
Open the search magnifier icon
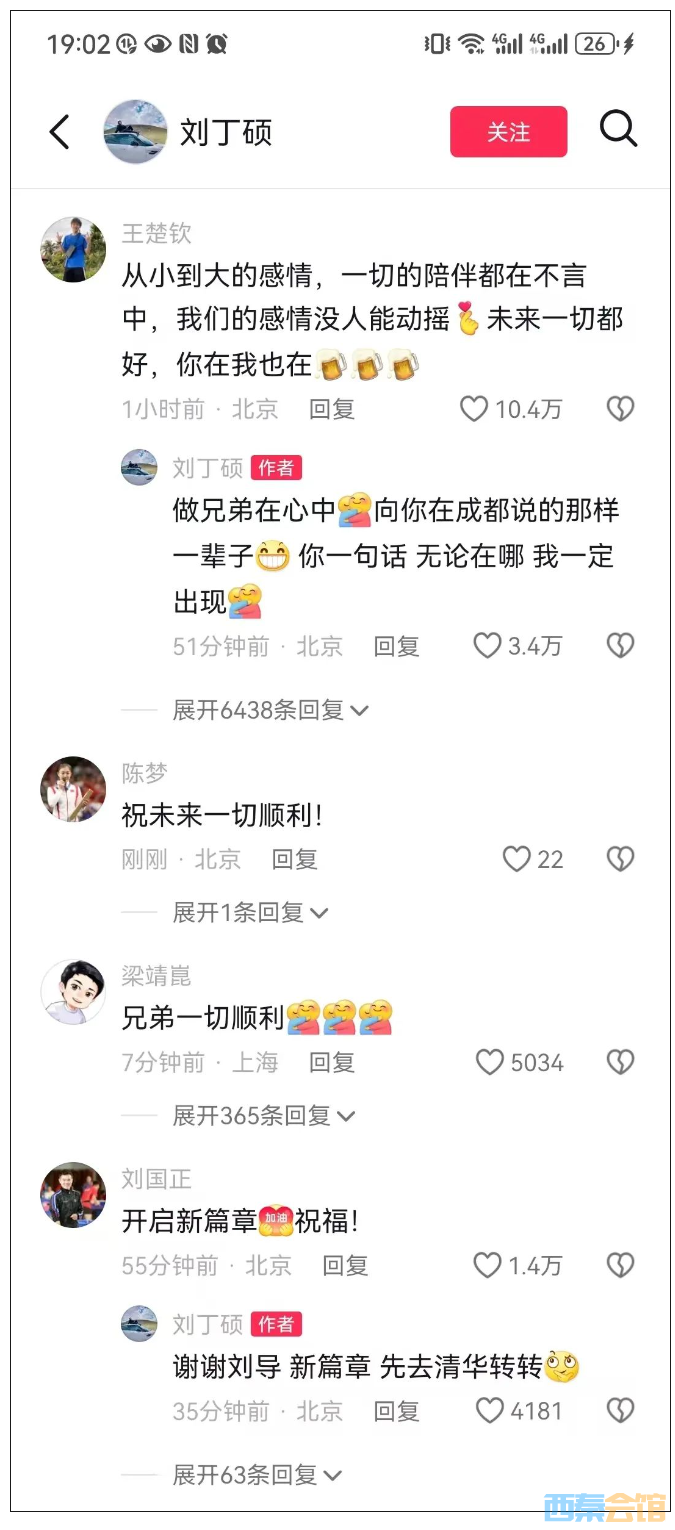click(618, 130)
